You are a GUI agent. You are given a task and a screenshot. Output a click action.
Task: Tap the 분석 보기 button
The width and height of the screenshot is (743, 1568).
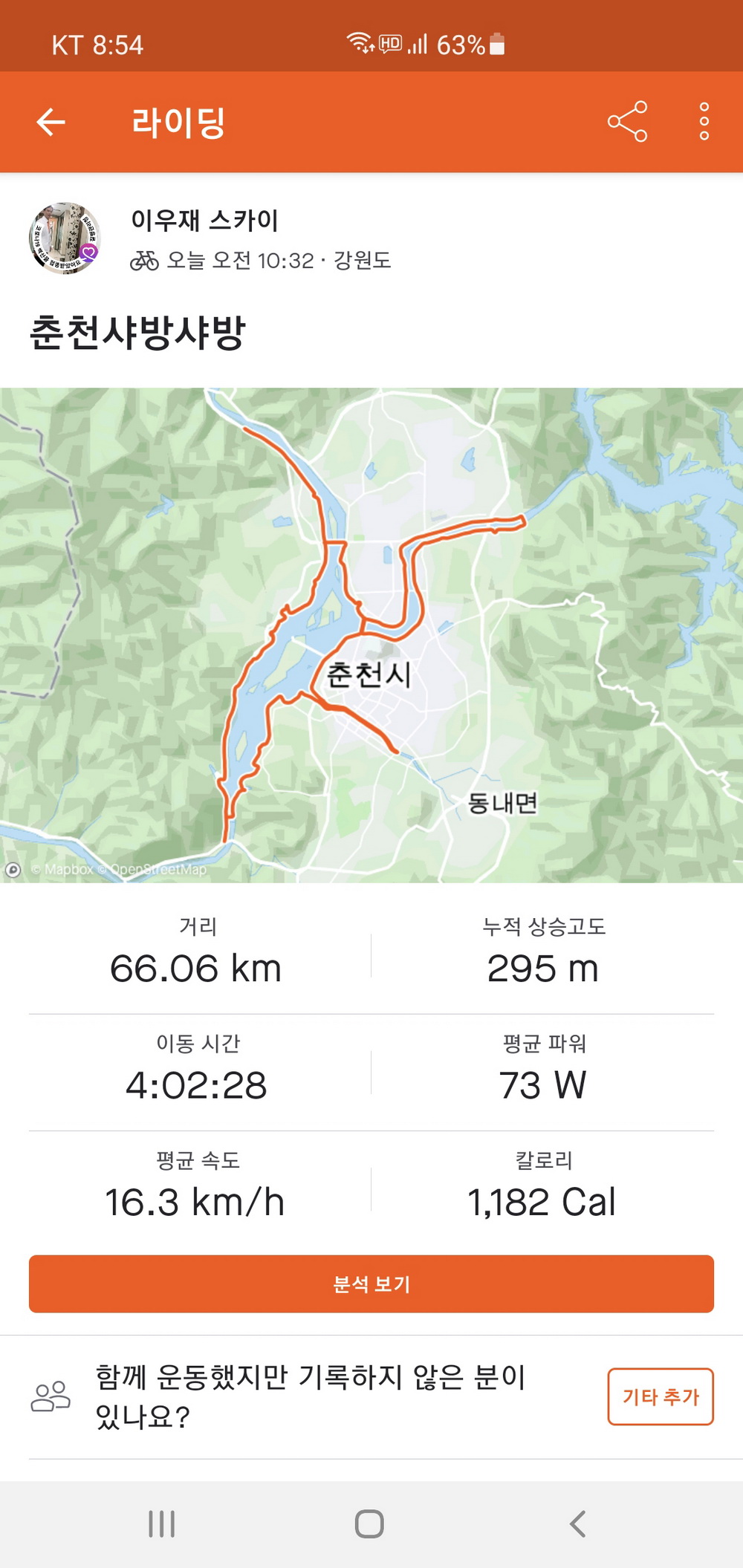(371, 1284)
